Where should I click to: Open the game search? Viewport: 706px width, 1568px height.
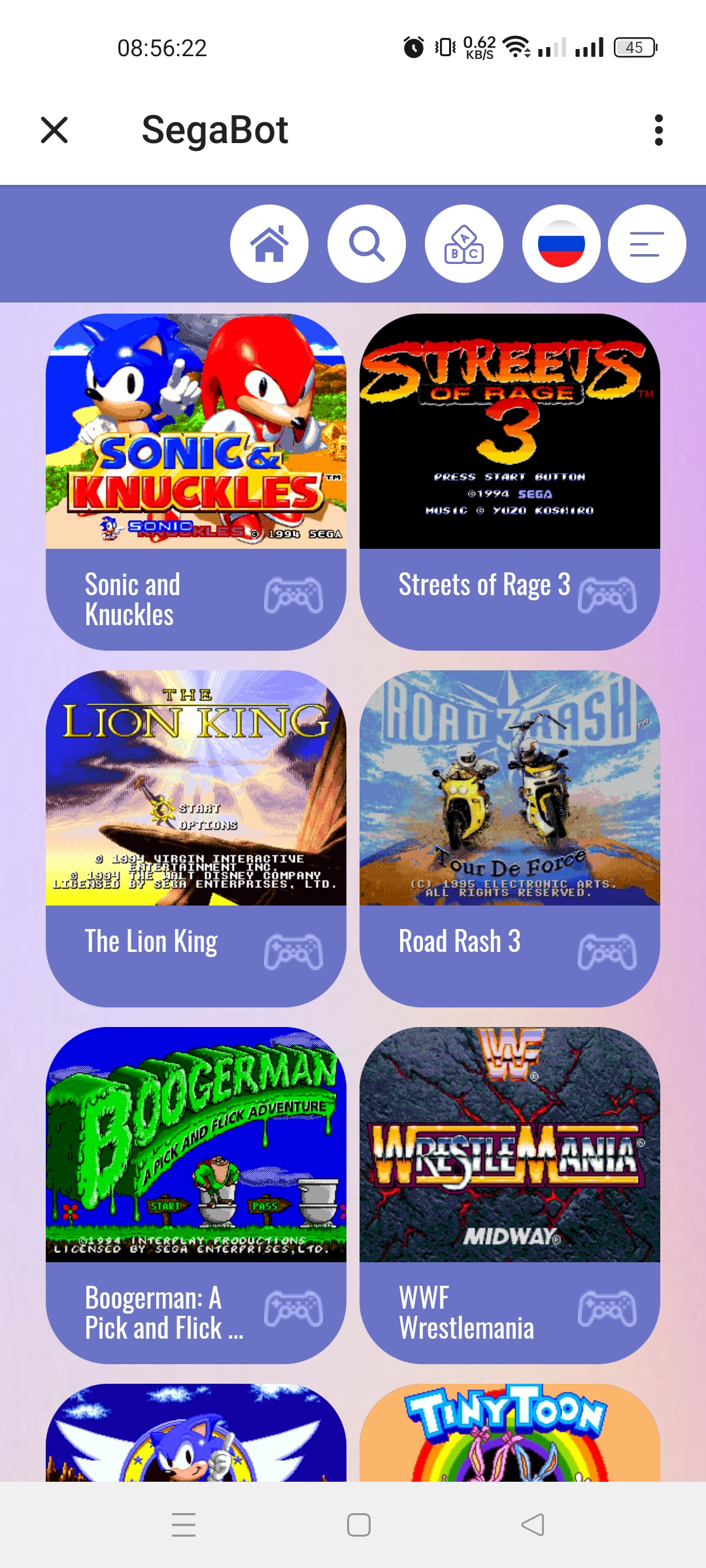tap(367, 244)
